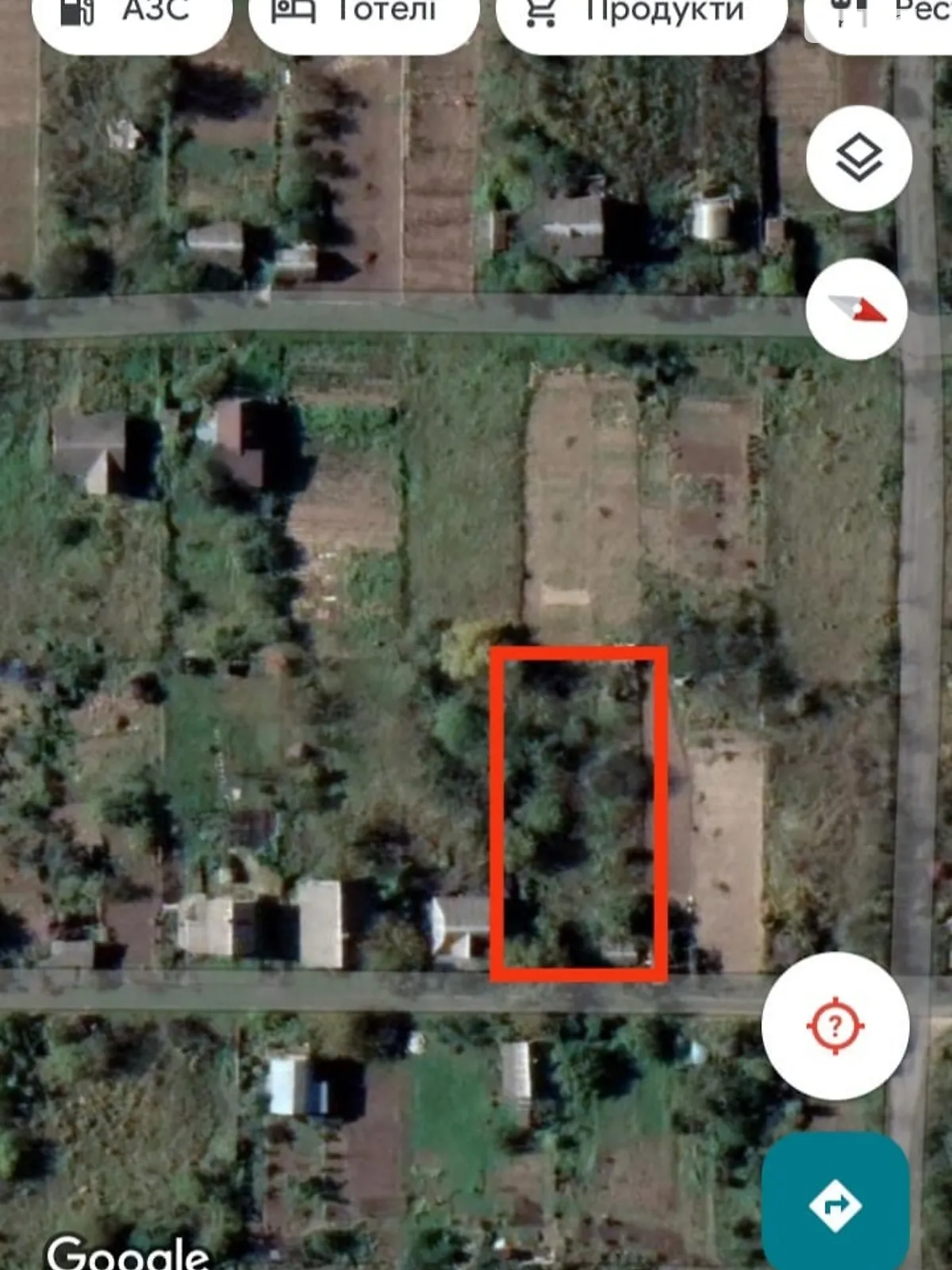Select the Готелі filter chip
Image resolution: width=952 pixels, height=1270 pixels.
(363, 16)
